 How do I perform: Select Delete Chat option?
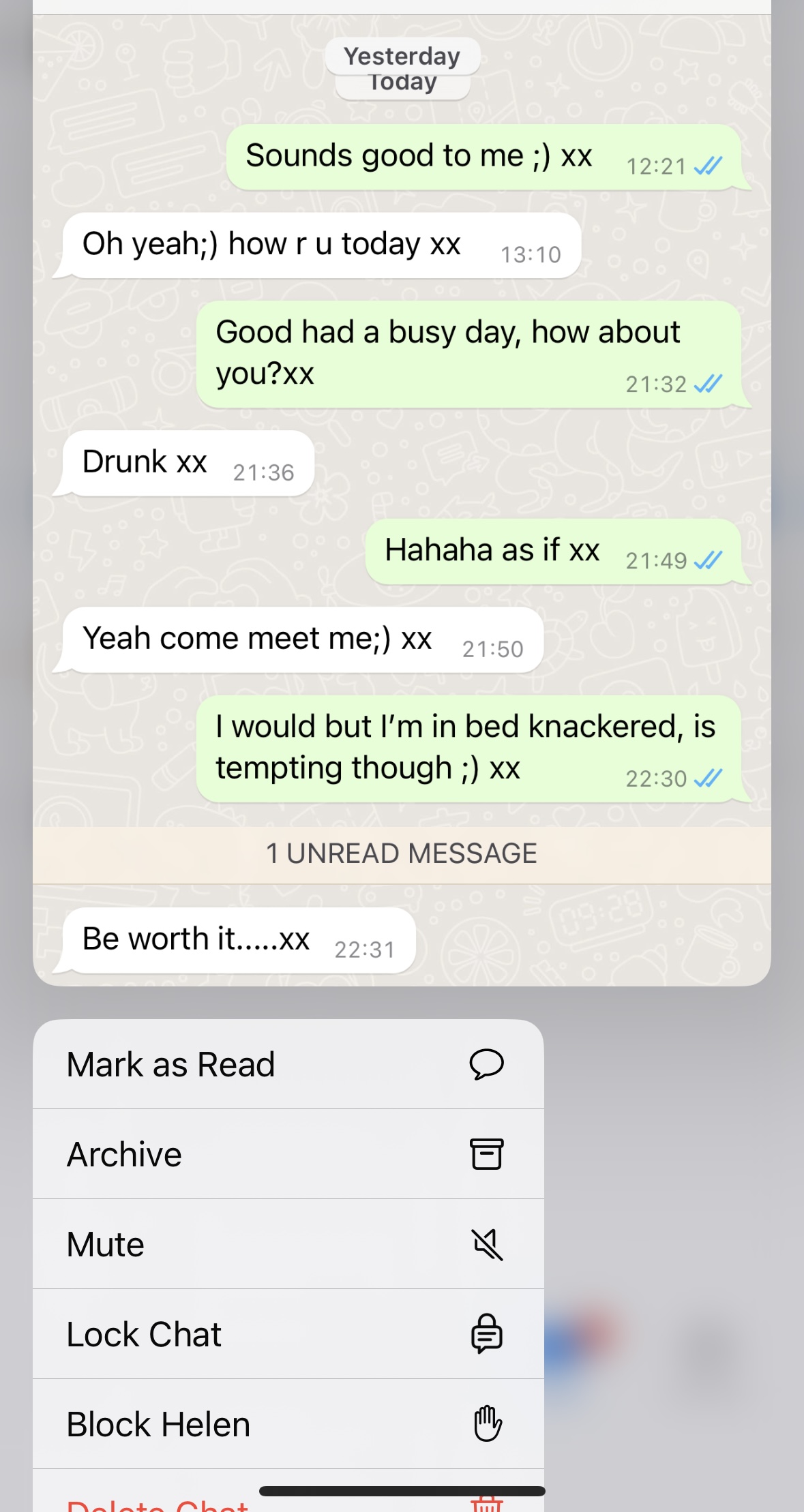[157, 1504]
